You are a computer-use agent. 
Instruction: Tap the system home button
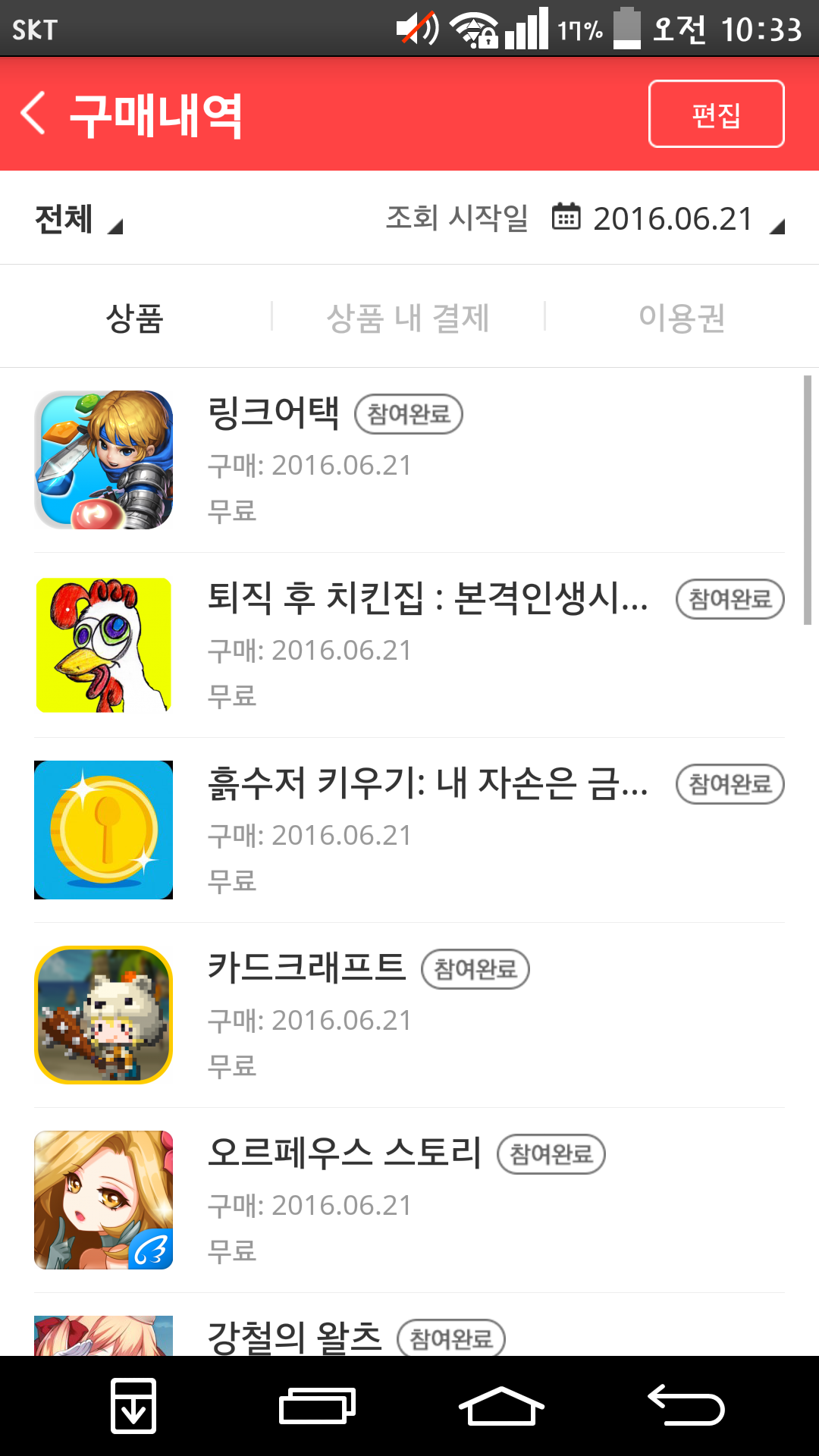tap(501, 1406)
